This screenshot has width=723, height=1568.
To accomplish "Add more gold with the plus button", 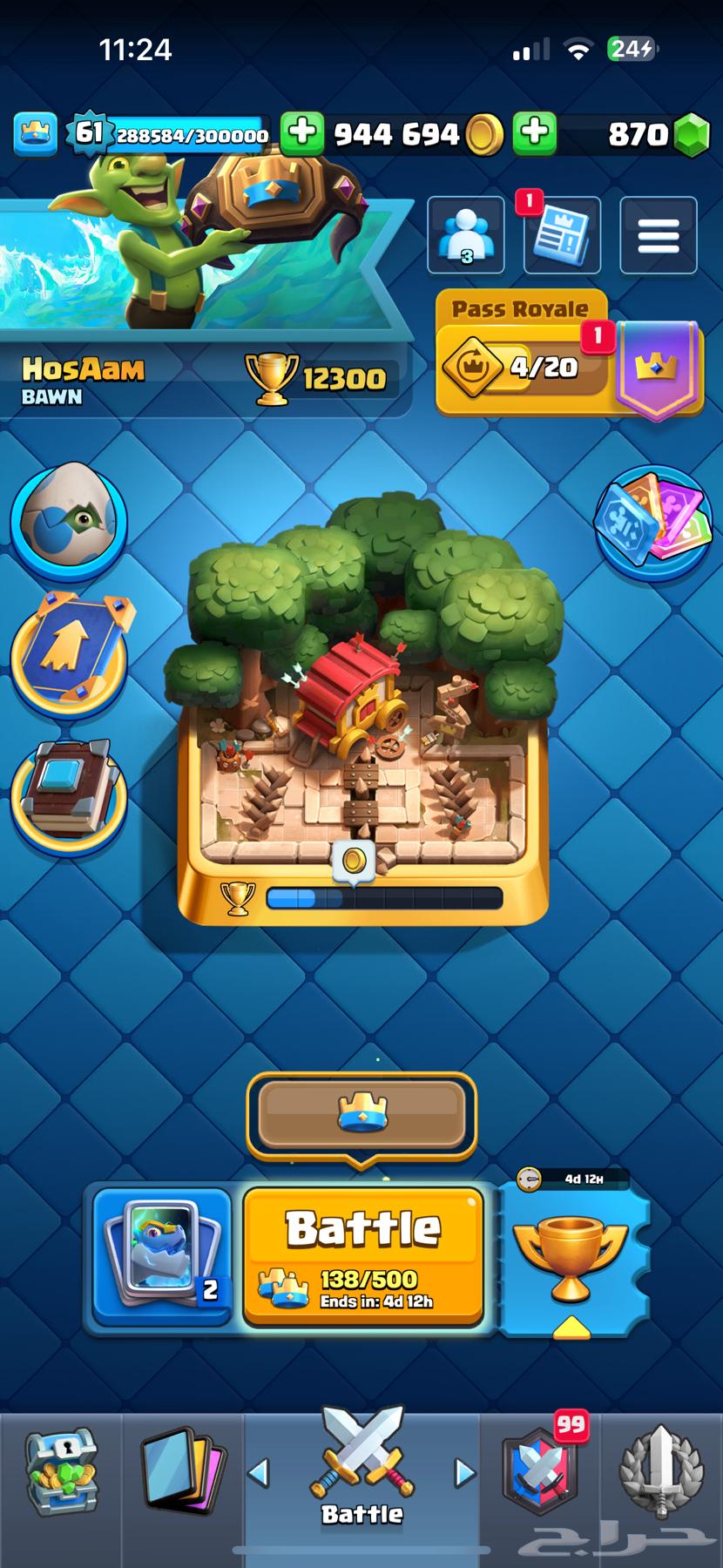I will click(302, 132).
